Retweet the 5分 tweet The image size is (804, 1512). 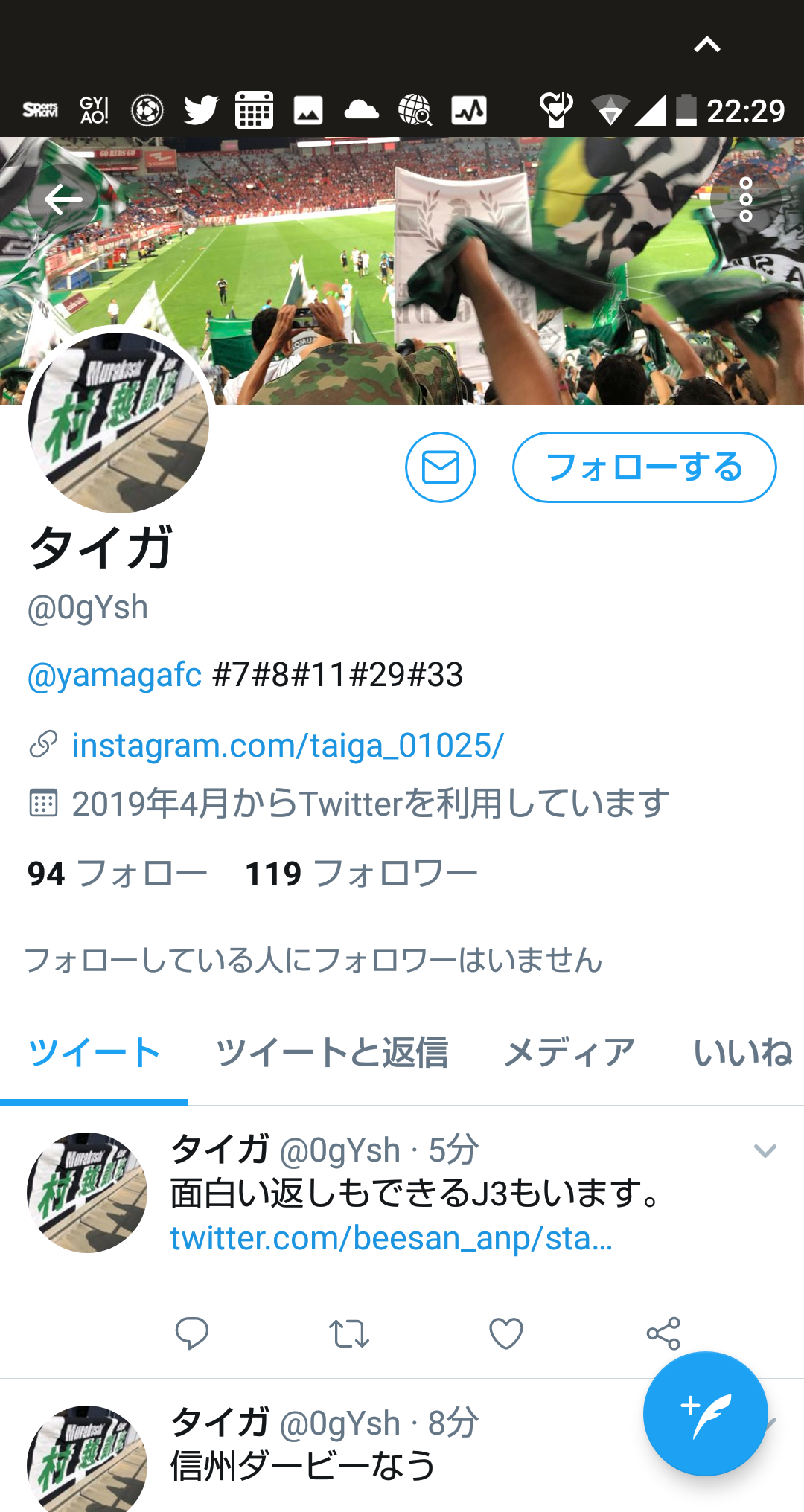[x=348, y=1333]
